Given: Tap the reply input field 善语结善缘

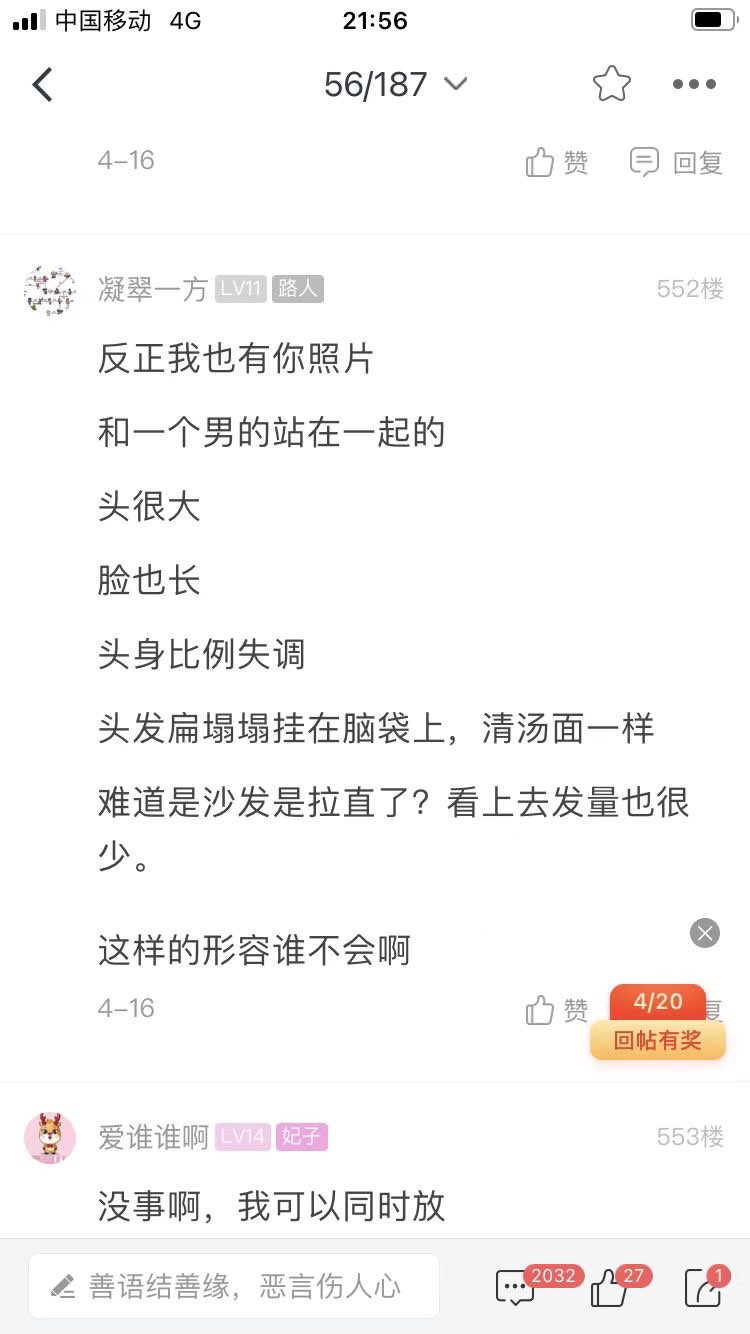Looking at the screenshot, I should pos(234,1286).
